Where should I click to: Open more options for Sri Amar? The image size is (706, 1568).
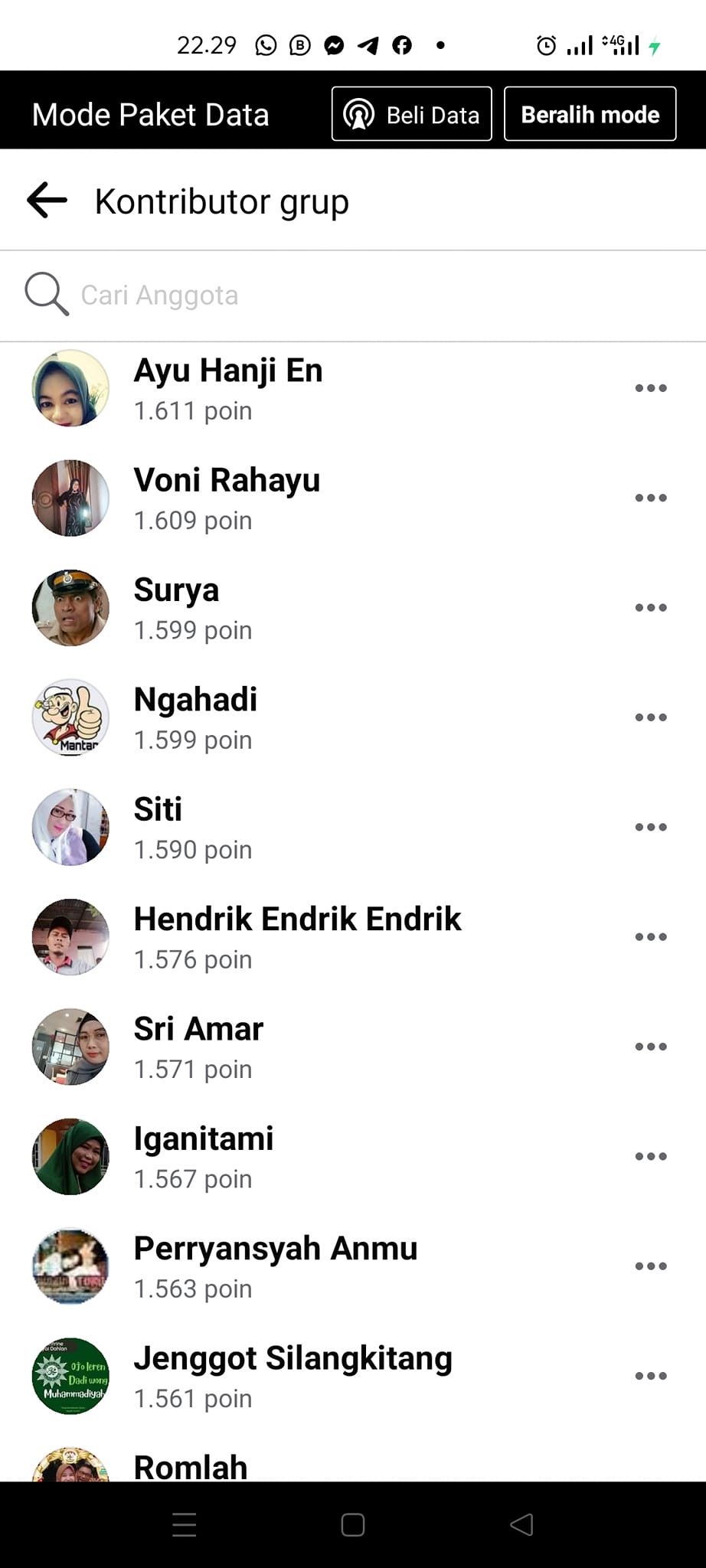click(651, 1047)
